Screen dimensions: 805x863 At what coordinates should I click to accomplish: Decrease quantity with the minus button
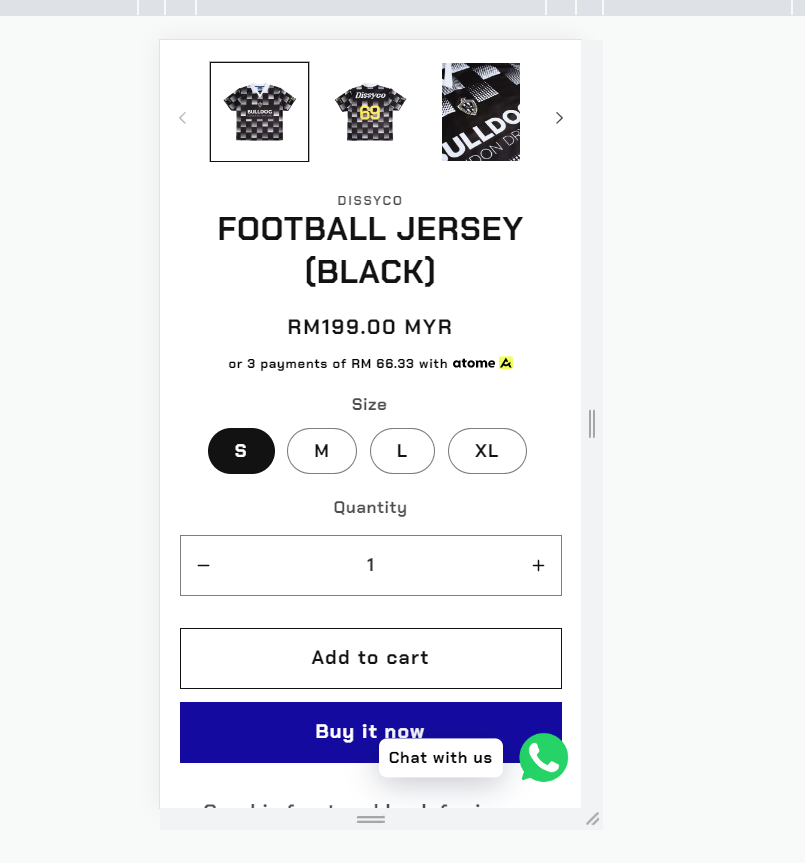(204, 566)
